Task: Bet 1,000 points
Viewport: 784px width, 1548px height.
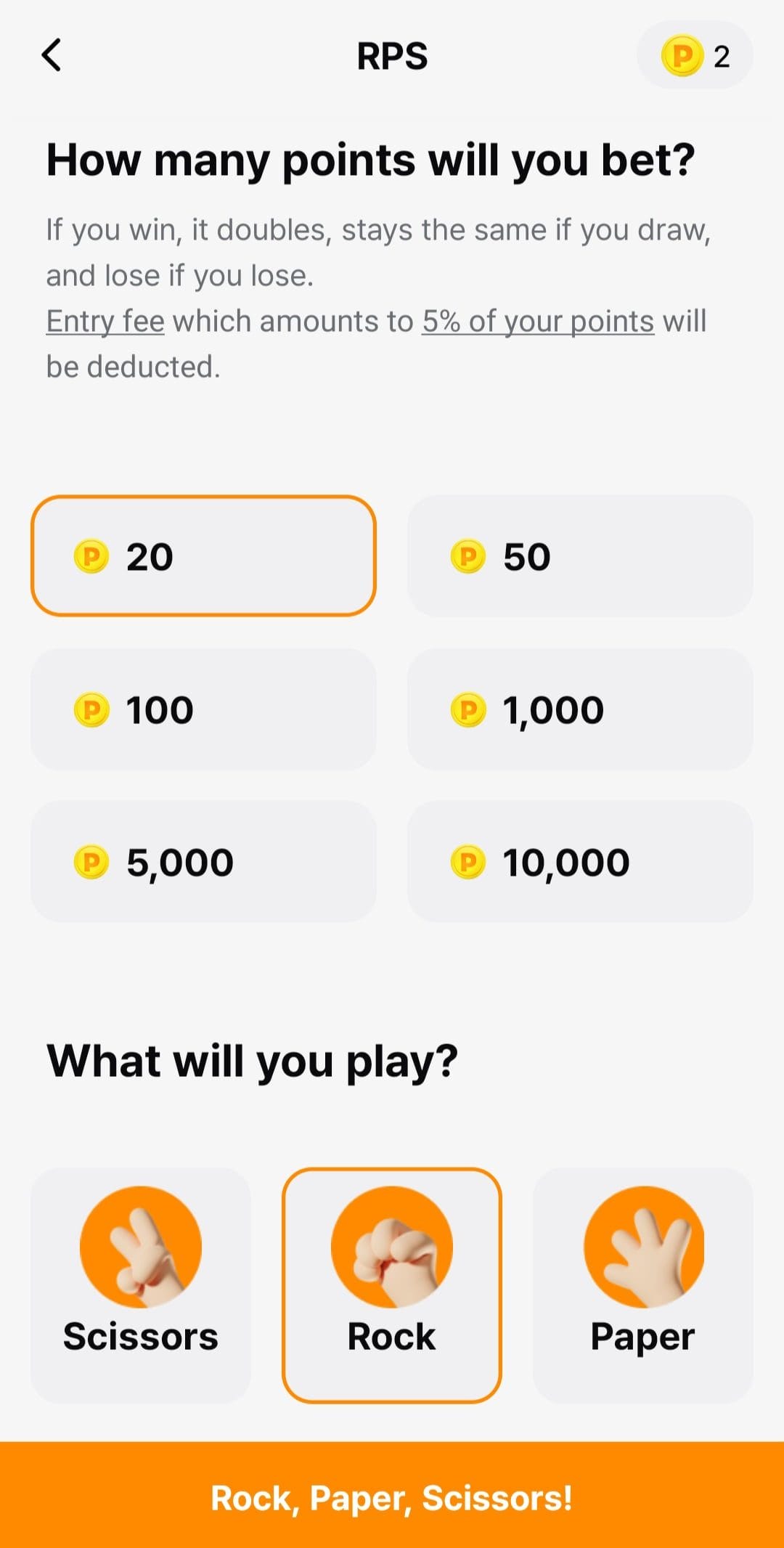Action: point(580,709)
